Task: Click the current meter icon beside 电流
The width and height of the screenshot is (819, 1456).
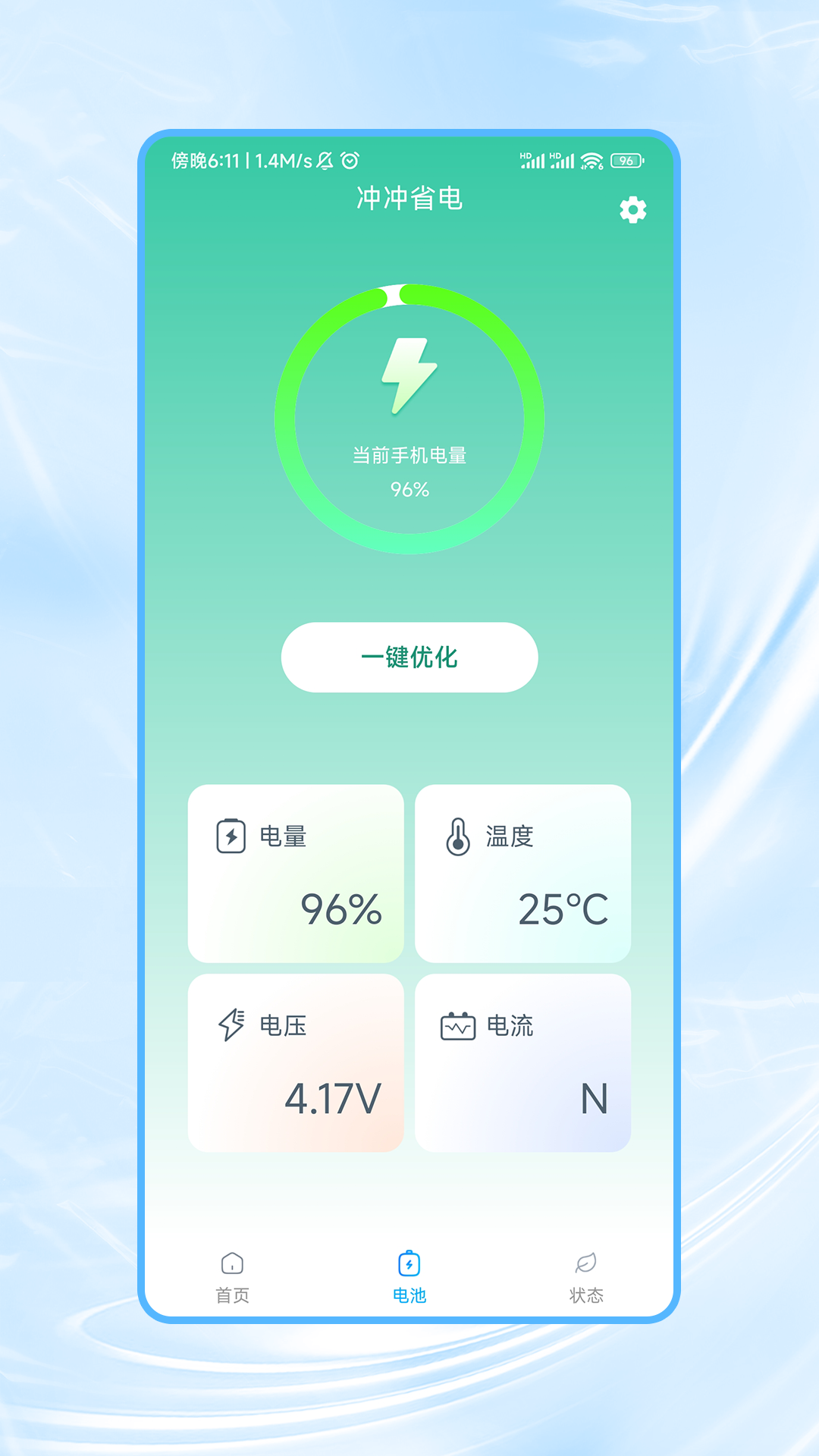Action: point(457,1025)
